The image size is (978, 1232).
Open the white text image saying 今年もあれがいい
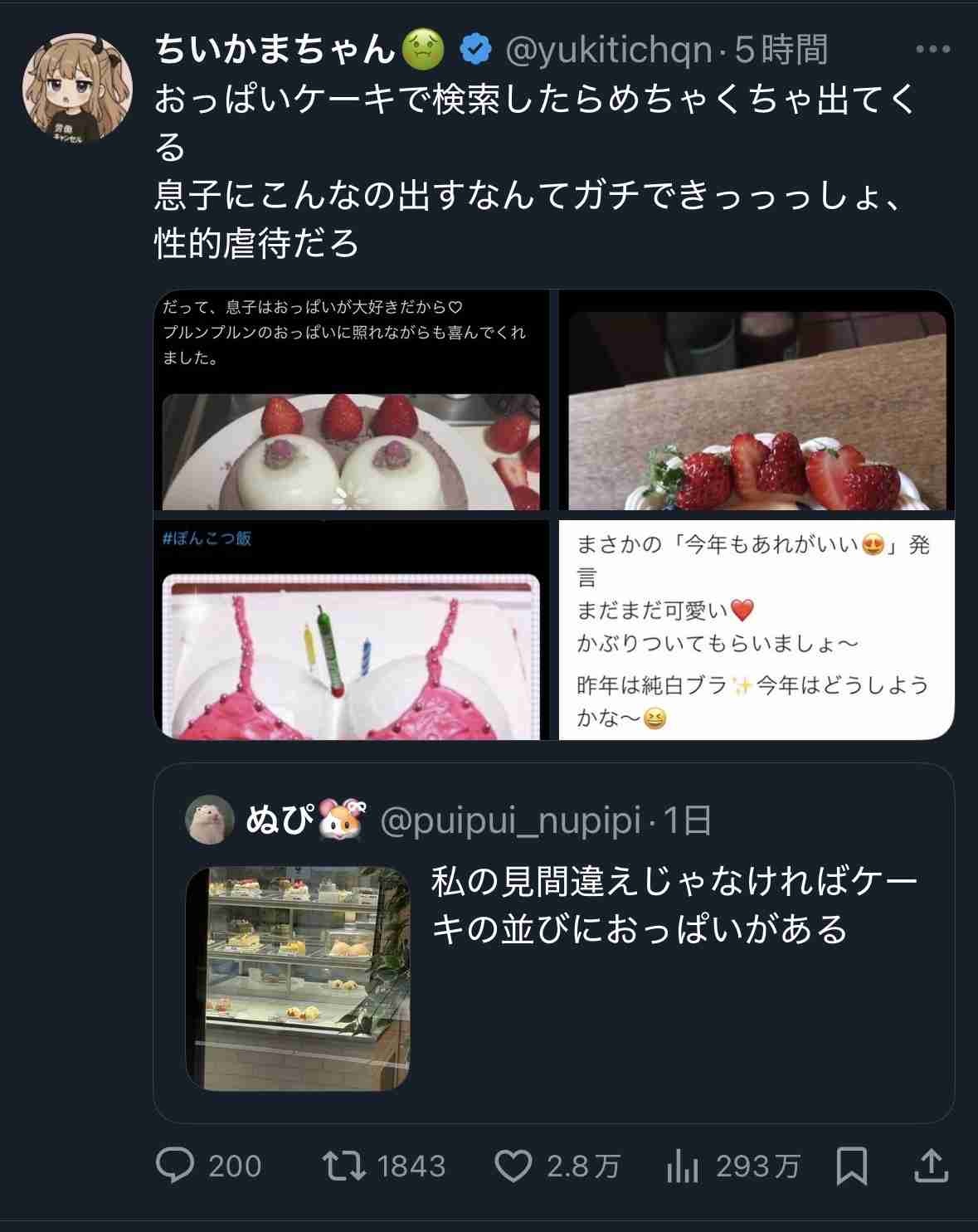[756, 631]
